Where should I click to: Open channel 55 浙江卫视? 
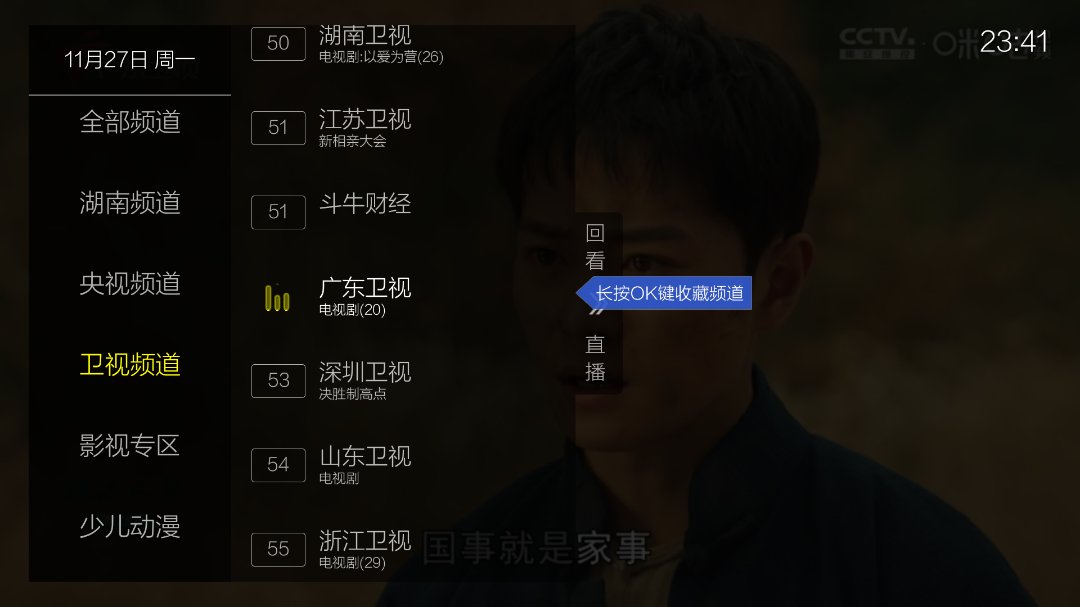pyautogui.click(x=365, y=548)
